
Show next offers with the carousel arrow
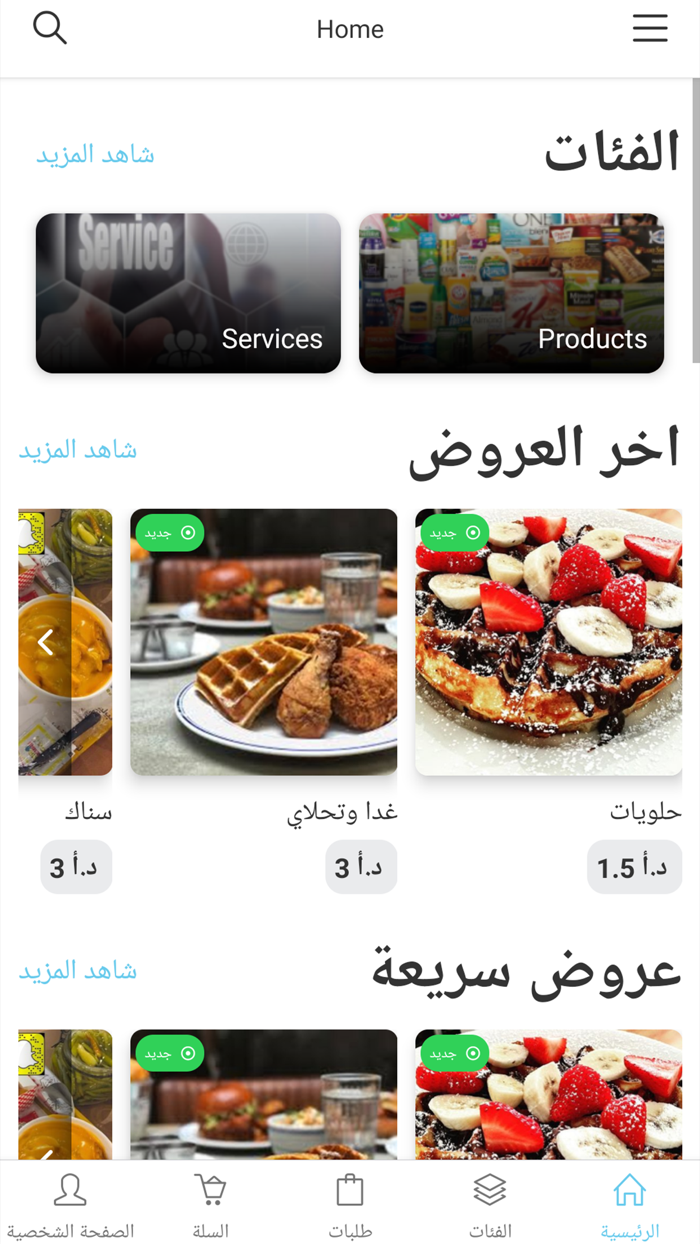pyautogui.click(x=45, y=642)
